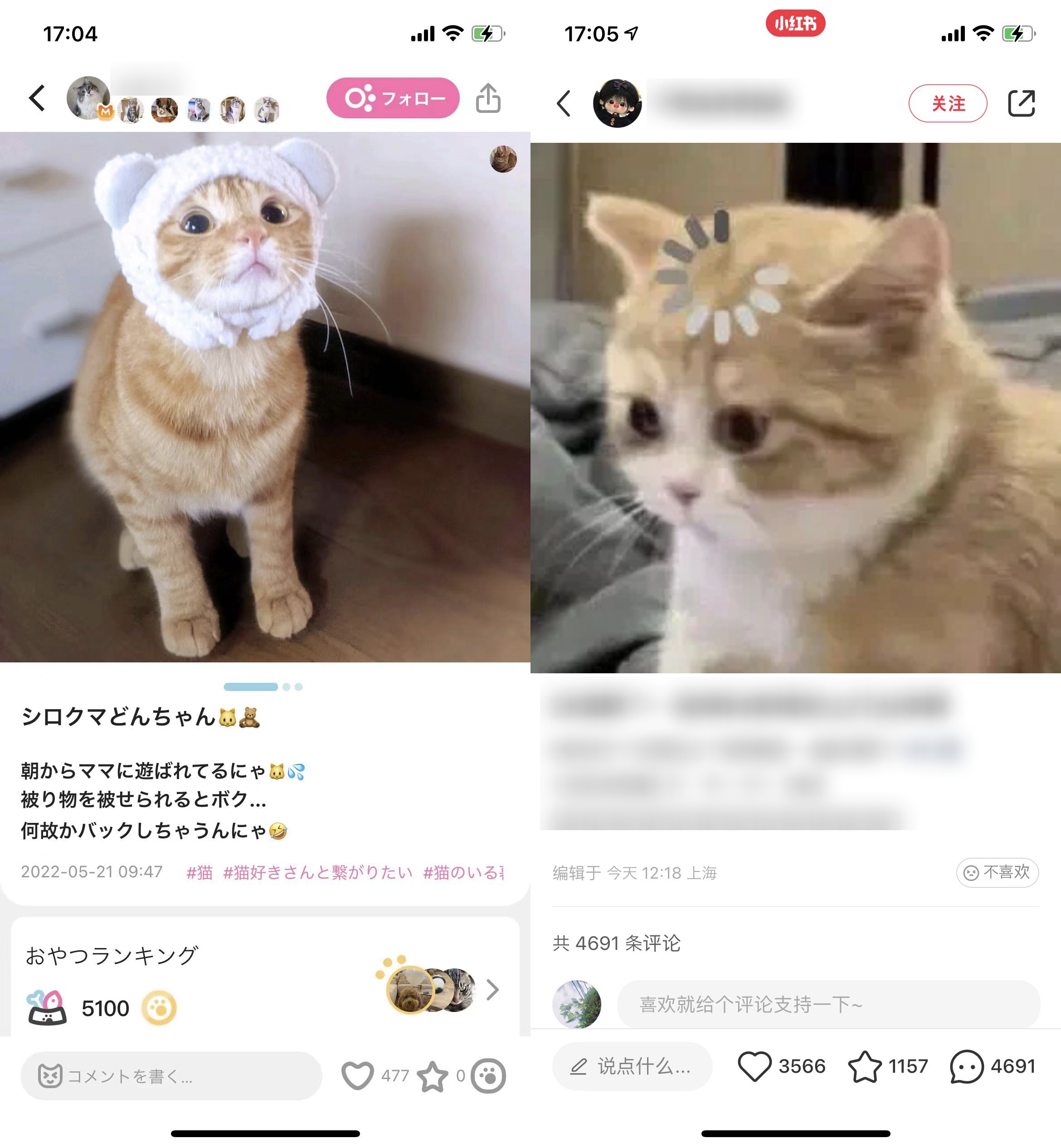Go back from the Xiaohongshu post

pyautogui.click(x=564, y=104)
